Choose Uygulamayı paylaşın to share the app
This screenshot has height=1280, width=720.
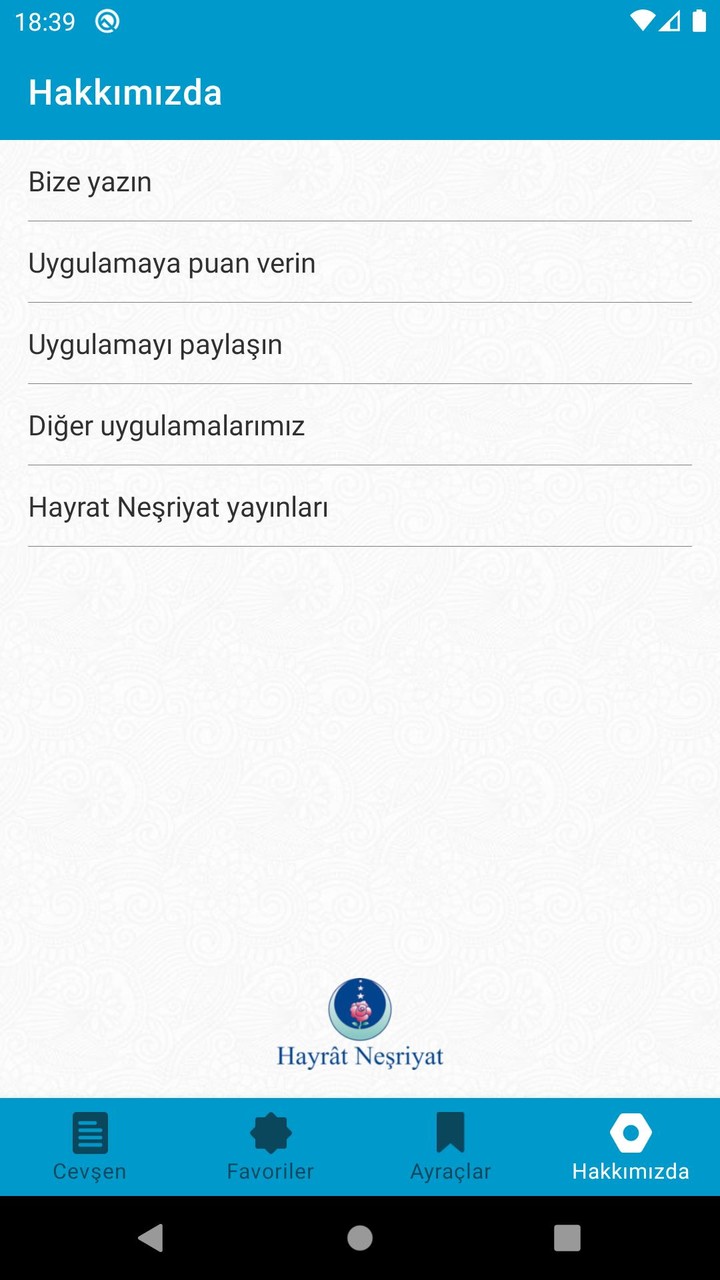coord(360,345)
